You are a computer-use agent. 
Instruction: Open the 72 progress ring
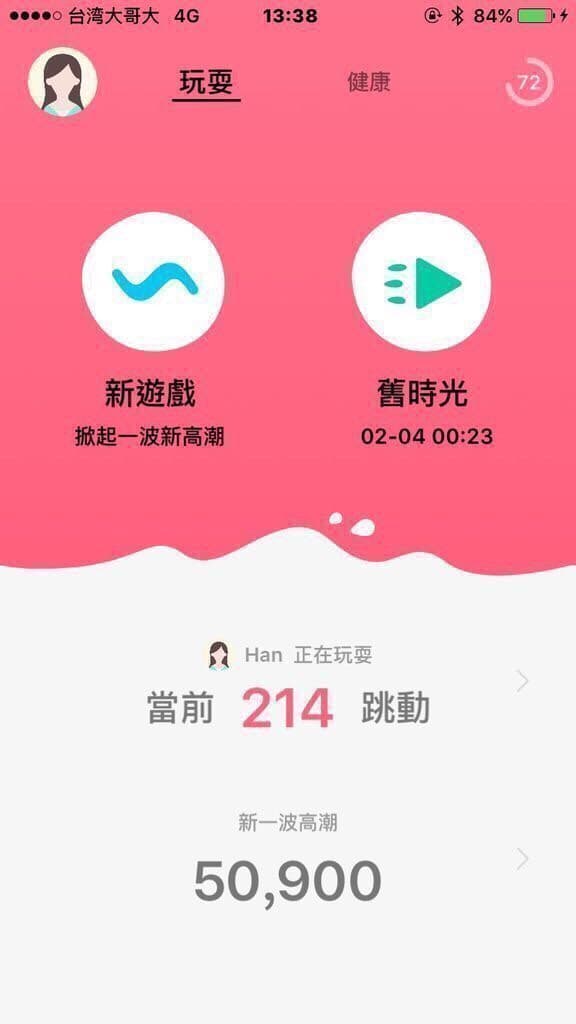point(529,82)
